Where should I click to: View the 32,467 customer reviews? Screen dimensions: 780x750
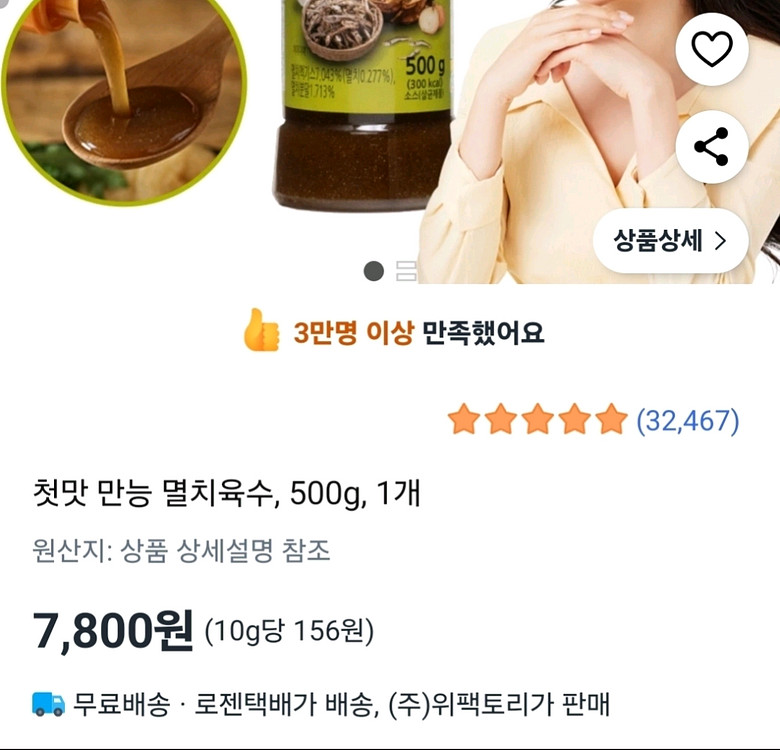tap(688, 421)
